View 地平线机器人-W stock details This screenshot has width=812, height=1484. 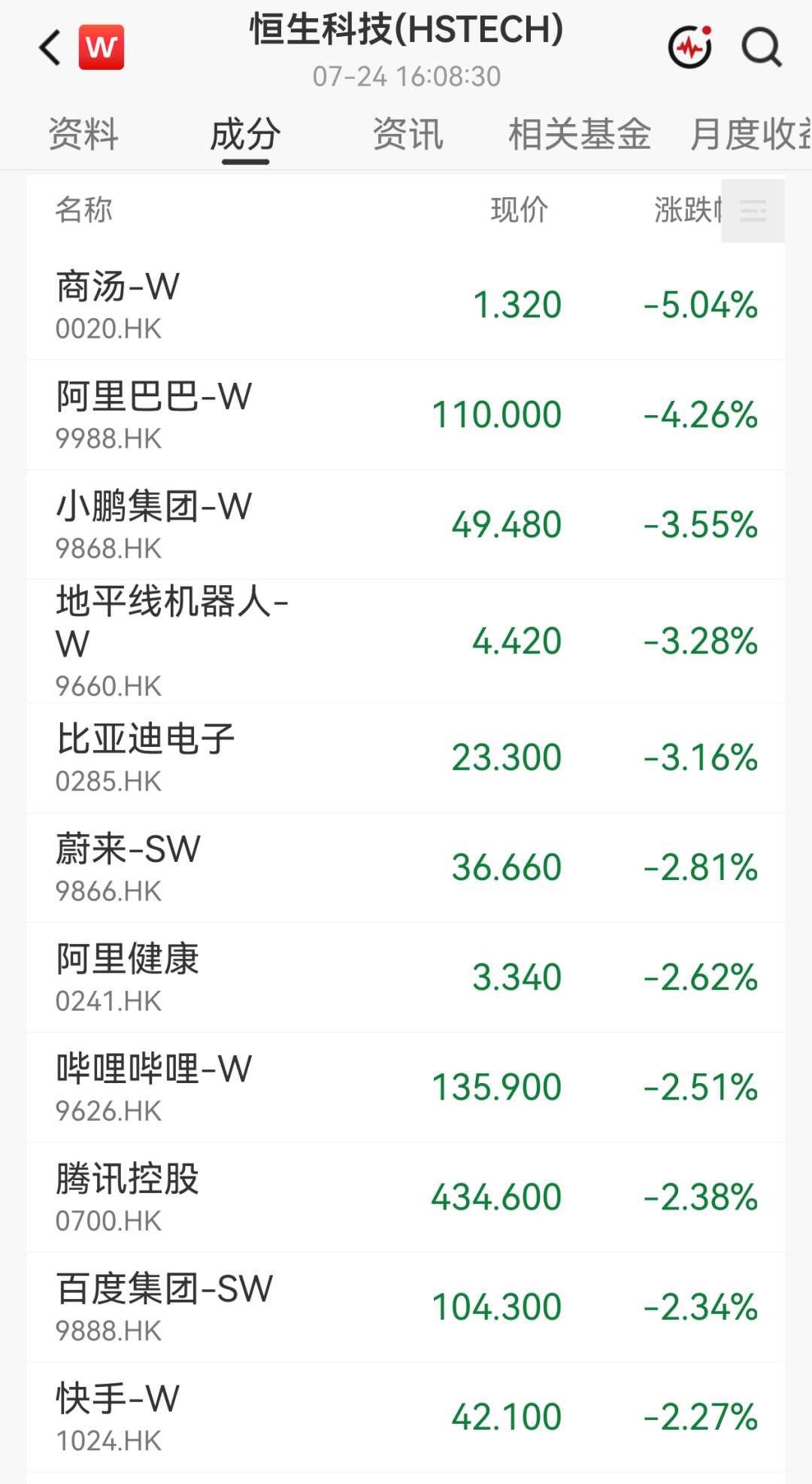point(406,642)
